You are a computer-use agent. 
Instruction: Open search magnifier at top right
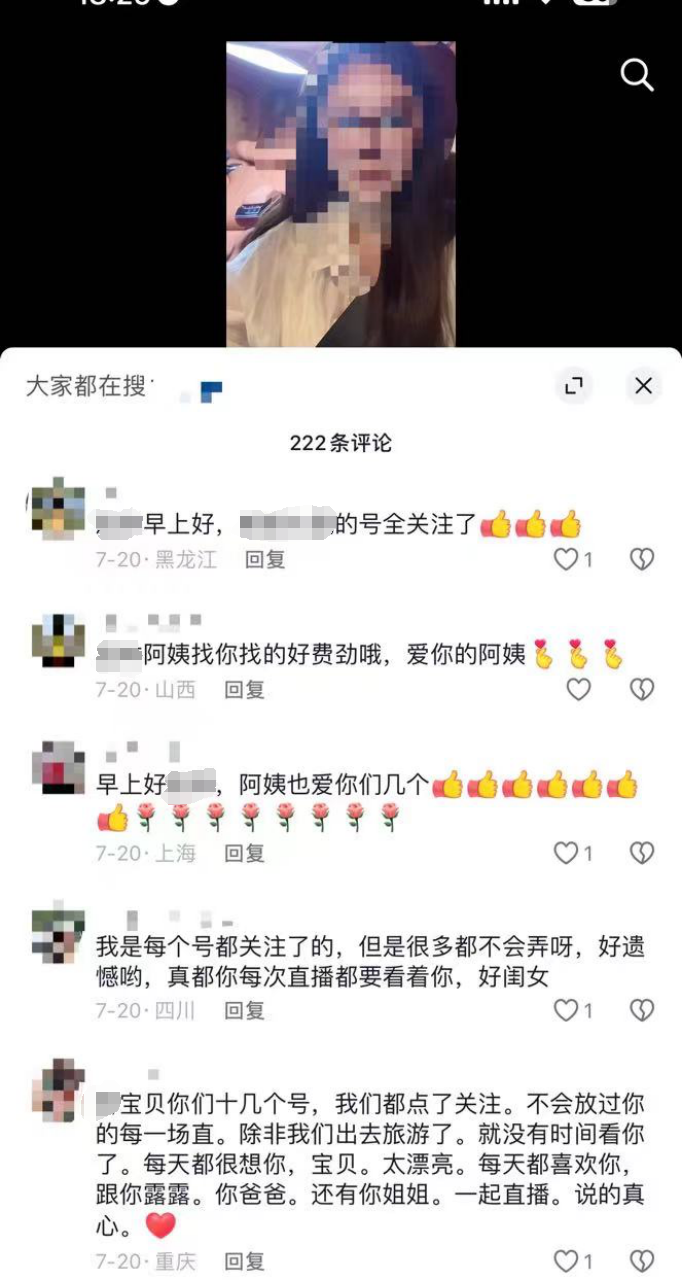pos(637,75)
